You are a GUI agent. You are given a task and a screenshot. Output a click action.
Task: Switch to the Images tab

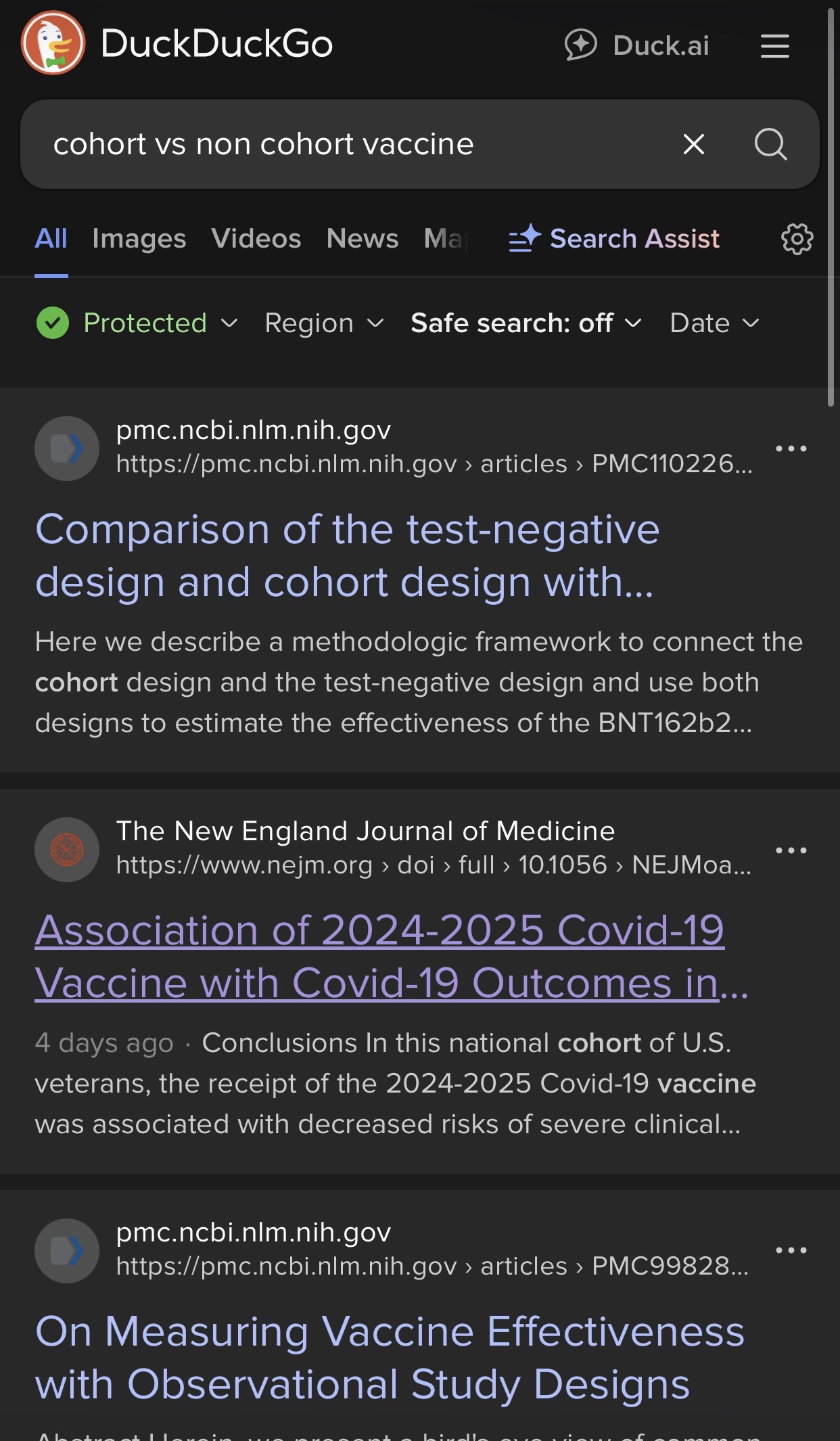139,239
